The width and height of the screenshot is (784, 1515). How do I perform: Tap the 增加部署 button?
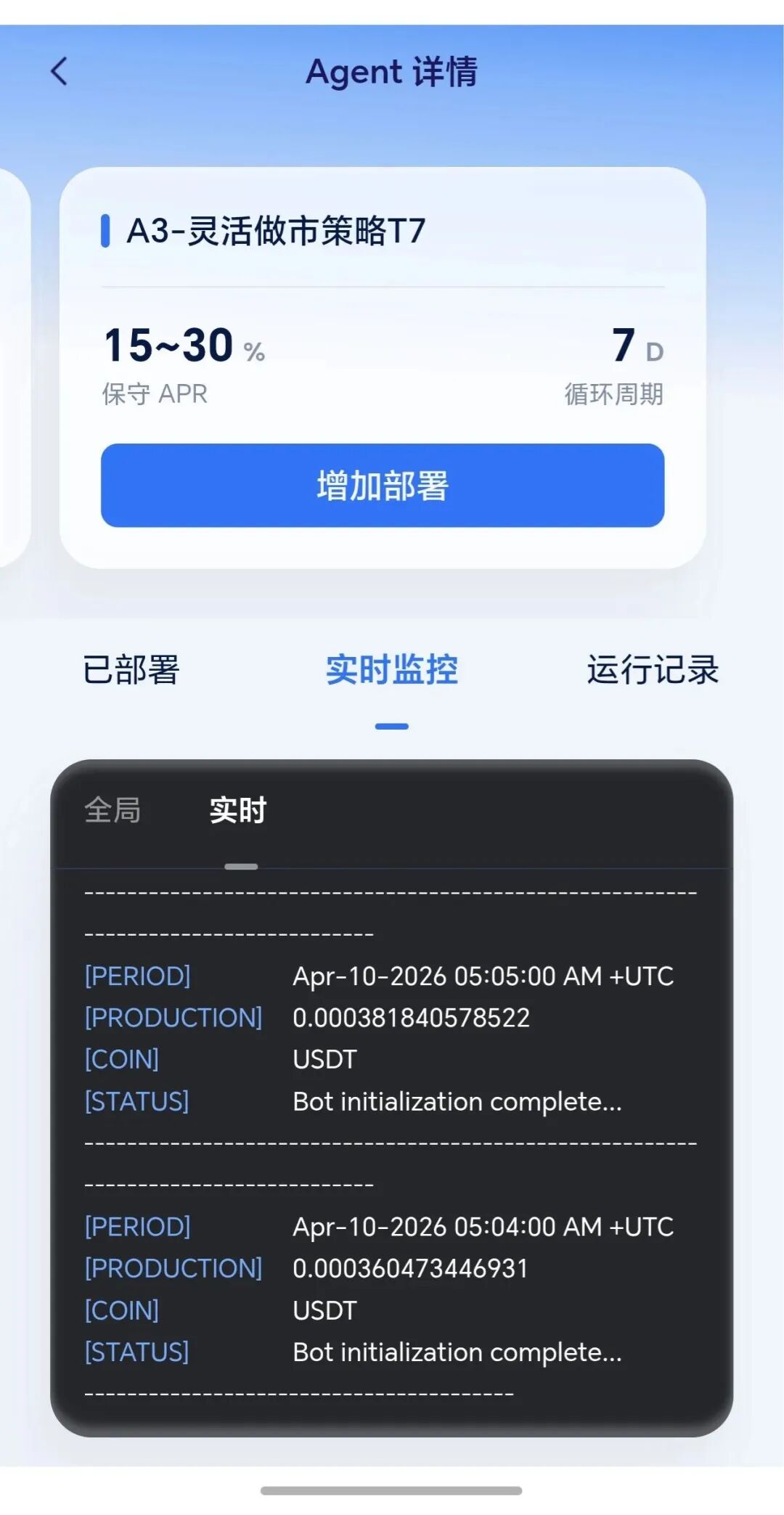pyautogui.click(x=383, y=486)
